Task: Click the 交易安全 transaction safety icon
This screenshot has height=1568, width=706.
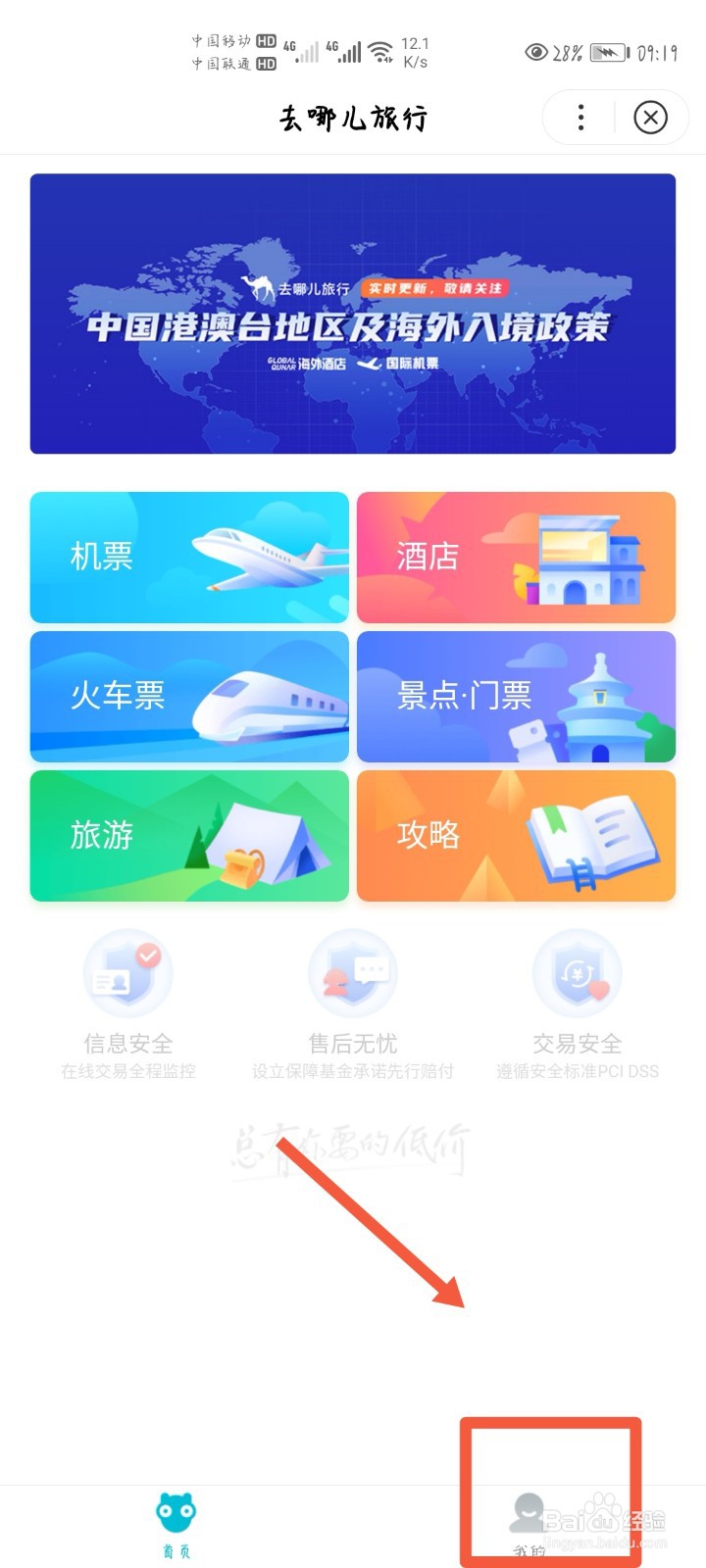Action: pos(578,973)
